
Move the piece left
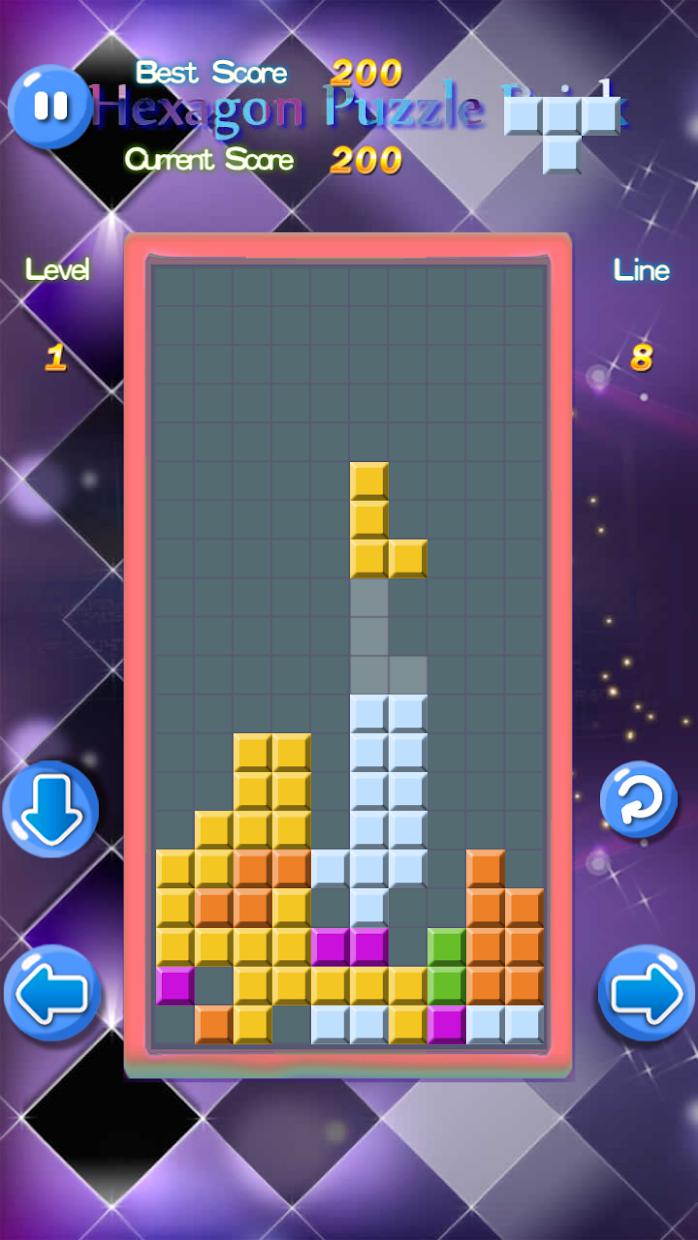[x=52, y=992]
